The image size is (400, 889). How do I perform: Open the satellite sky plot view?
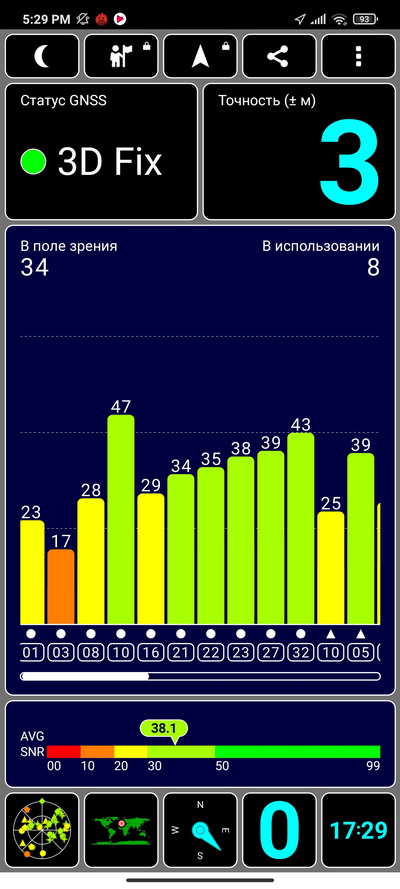42,830
